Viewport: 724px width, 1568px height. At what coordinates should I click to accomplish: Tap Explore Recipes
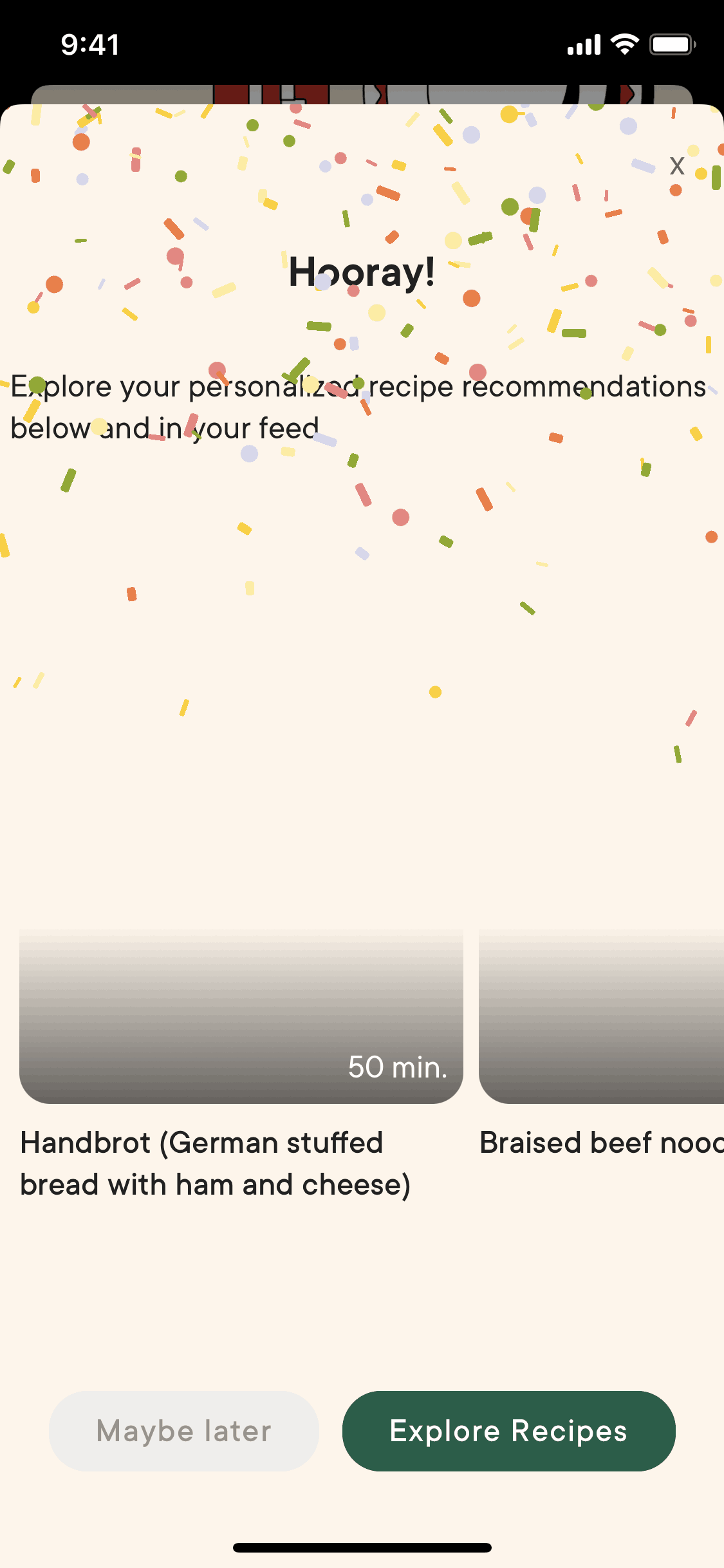click(508, 1431)
